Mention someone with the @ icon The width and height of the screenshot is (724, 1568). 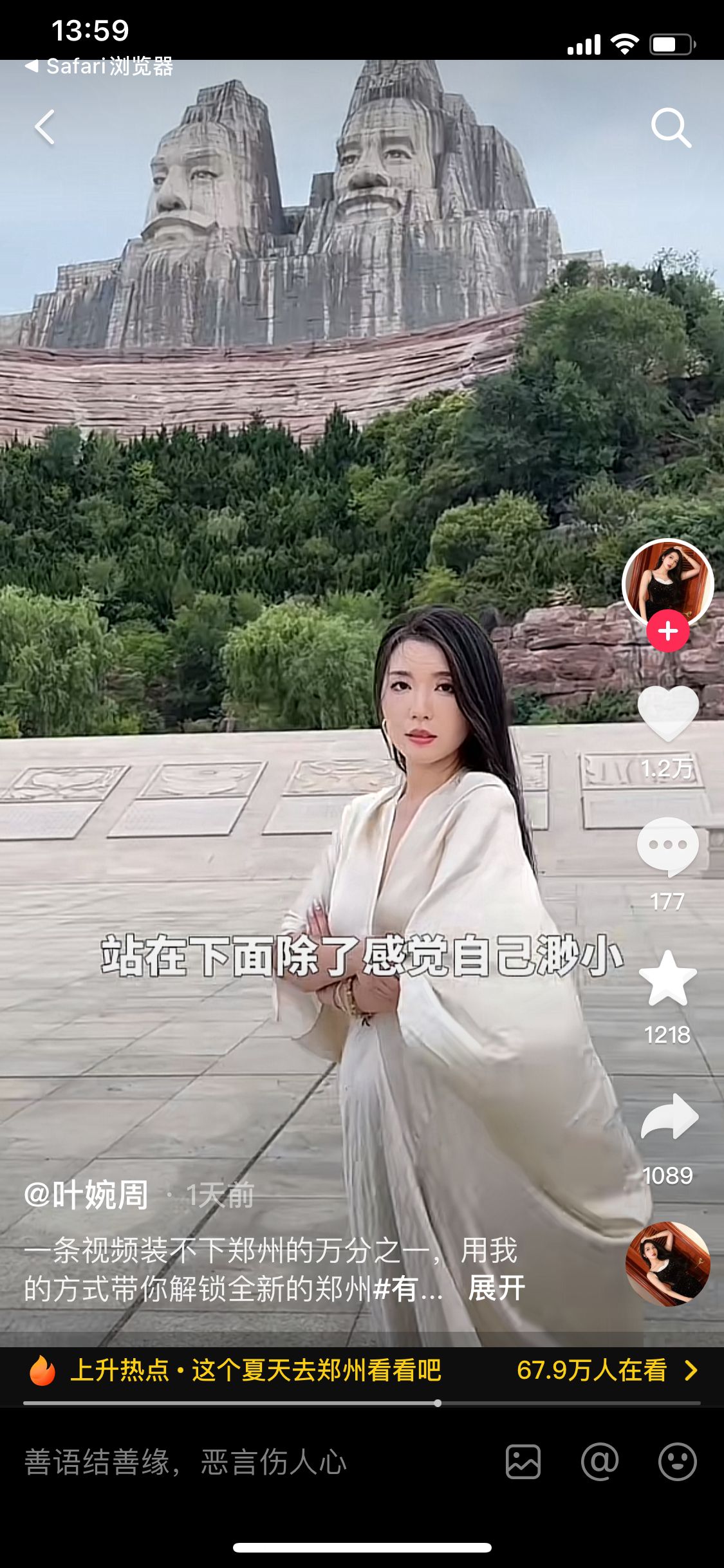pyautogui.click(x=599, y=1462)
